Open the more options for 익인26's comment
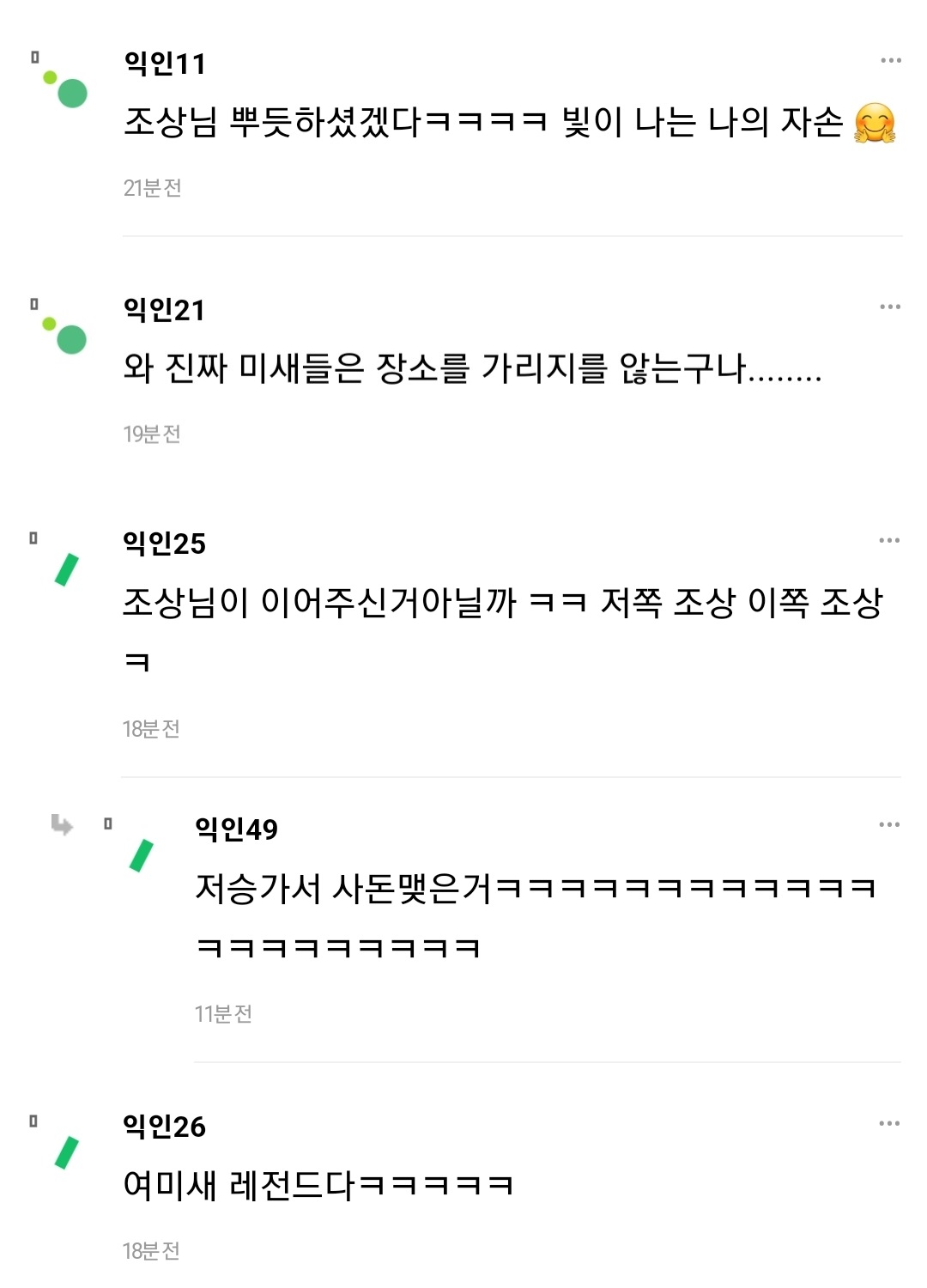The image size is (927, 1288). point(889,1124)
